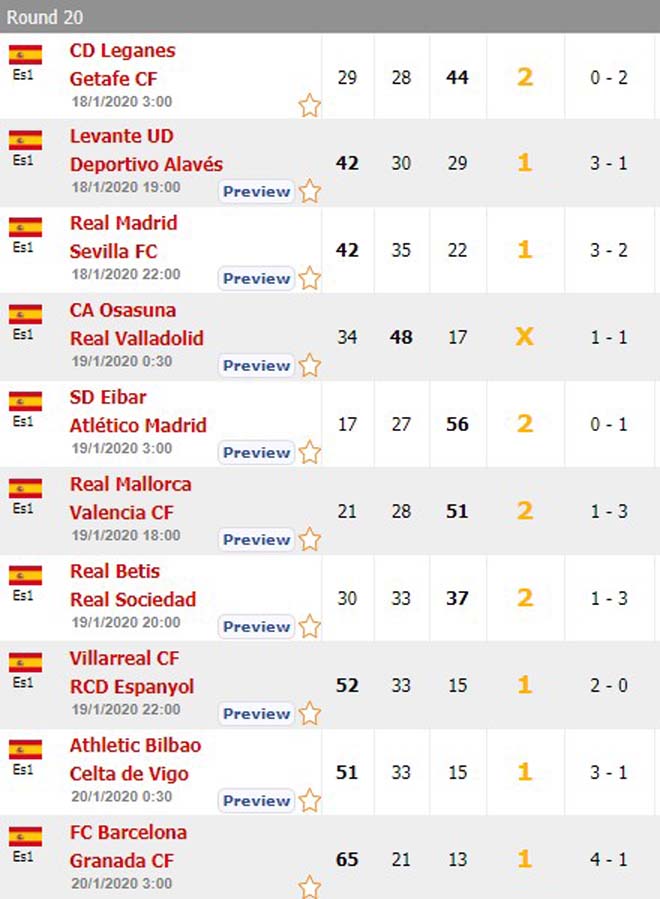The width and height of the screenshot is (660, 899).
Task: Star the FC Barcelona vs Granada CF match
Action: [x=310, y=886]
